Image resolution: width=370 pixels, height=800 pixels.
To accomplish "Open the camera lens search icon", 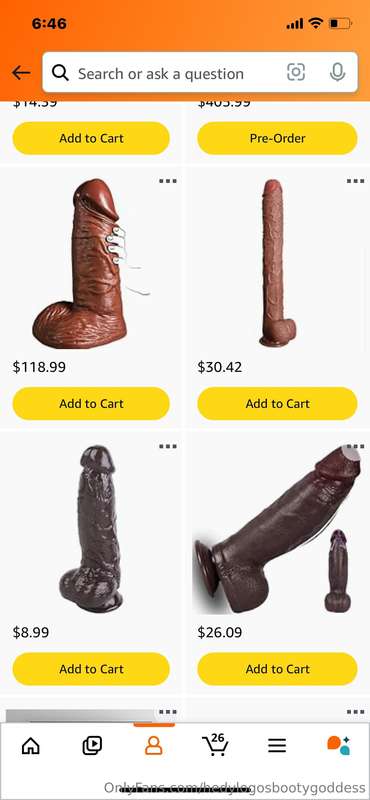I will pyautogui.click(x=296, y=72).
